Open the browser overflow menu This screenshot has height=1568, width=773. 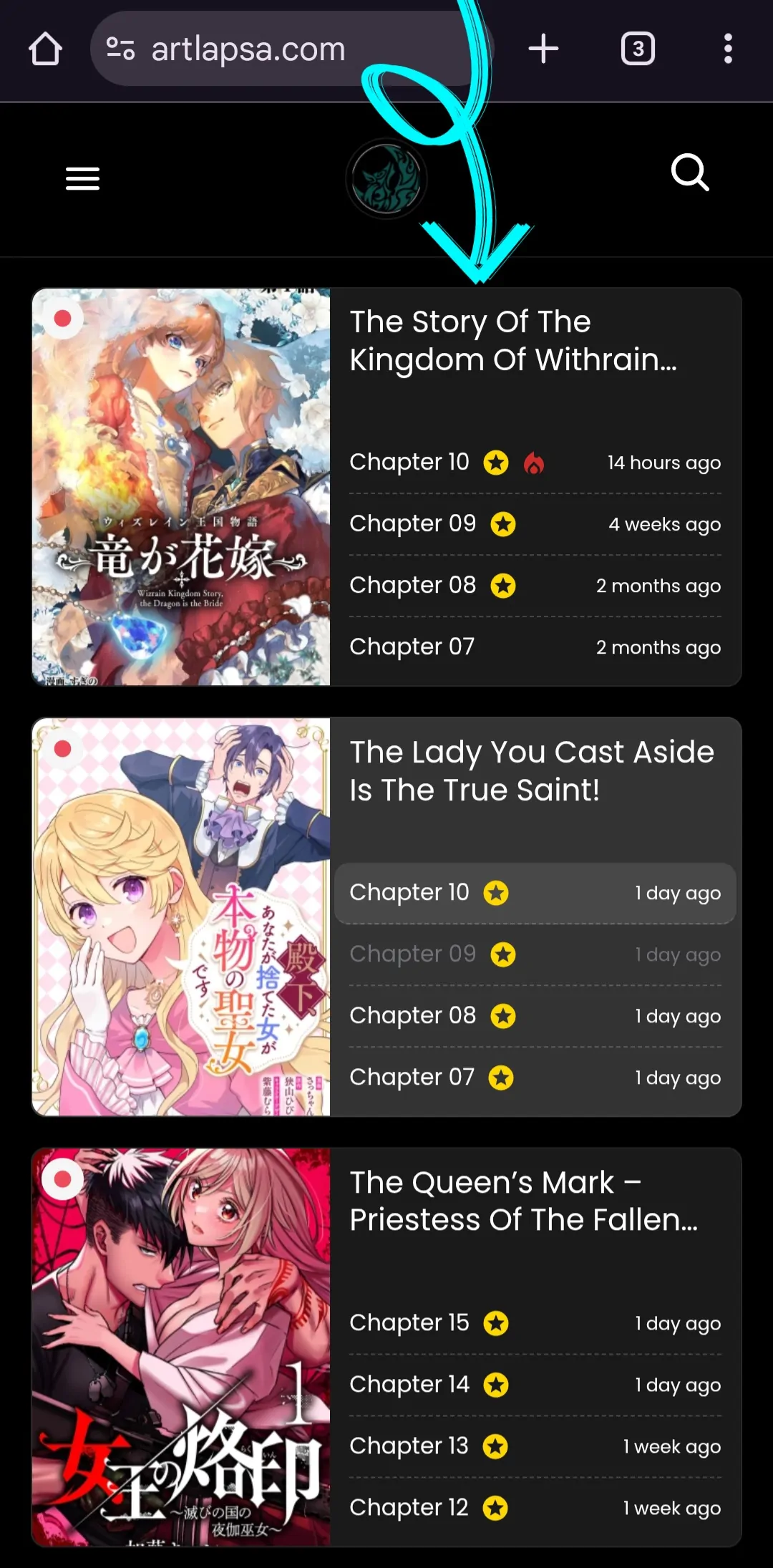click(727, 49)
